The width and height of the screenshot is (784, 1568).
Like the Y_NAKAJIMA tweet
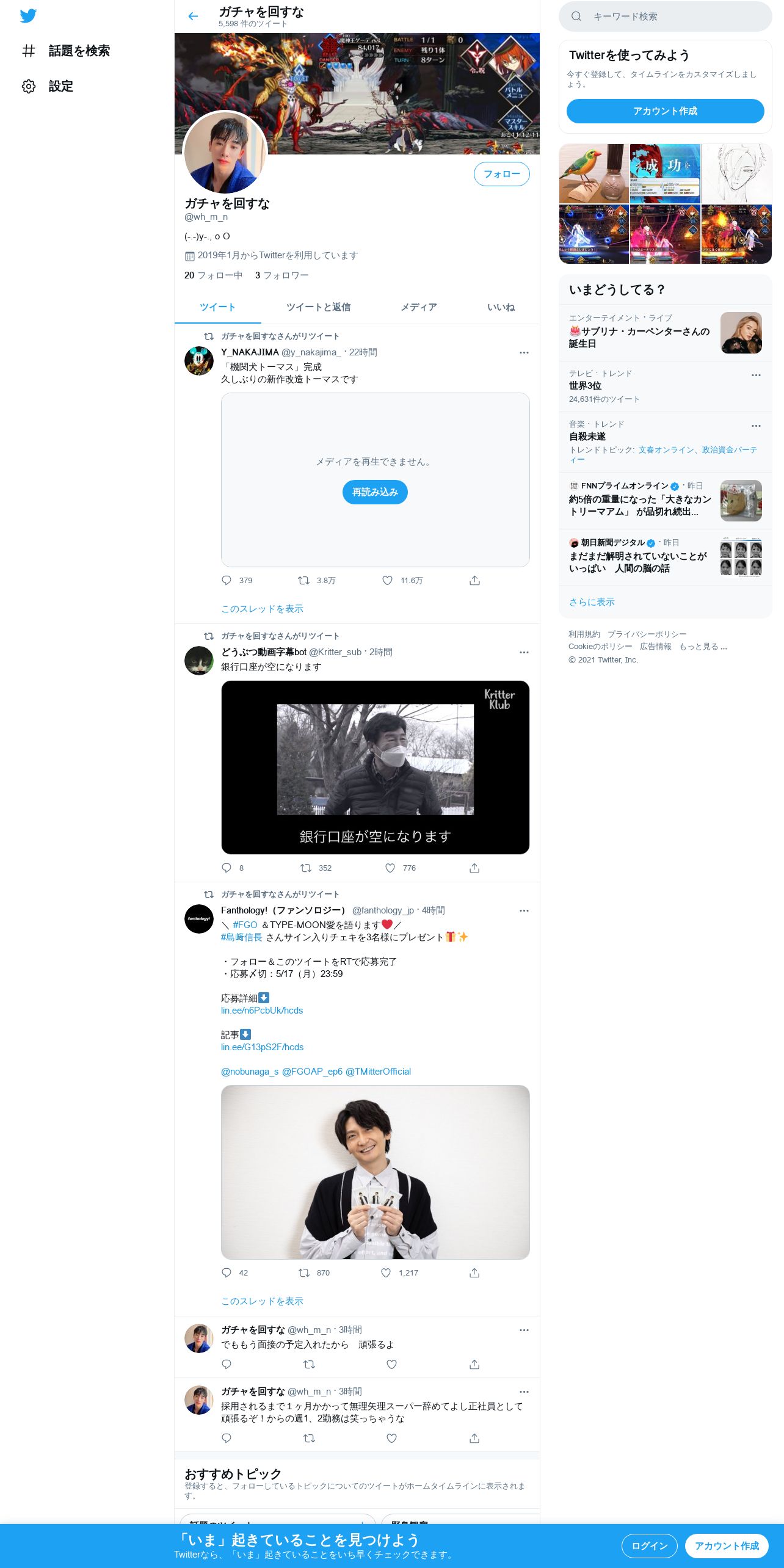click(387, 581)
